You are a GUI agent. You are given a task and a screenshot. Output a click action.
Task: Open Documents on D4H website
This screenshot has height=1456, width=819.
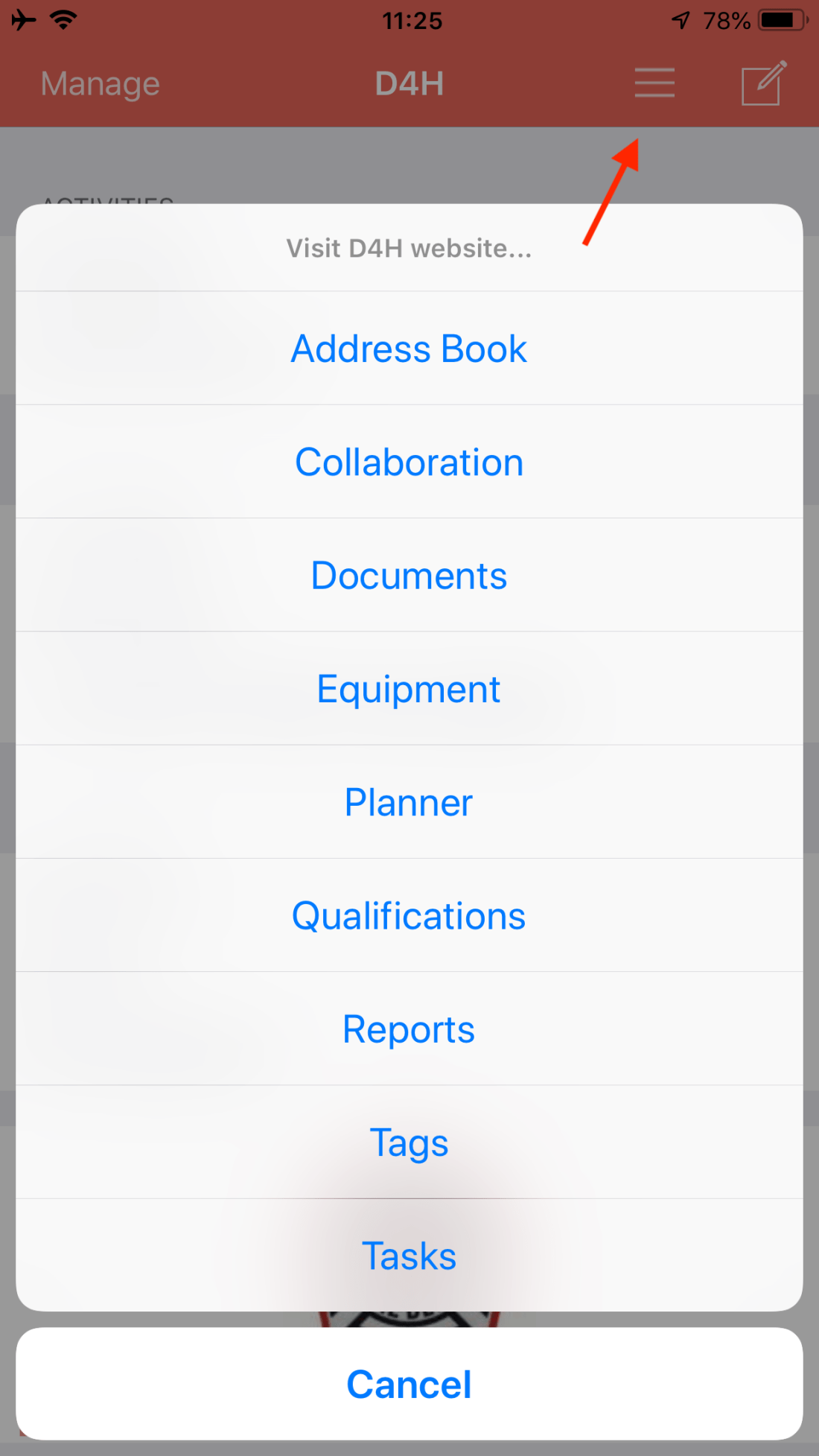point(409,576)
